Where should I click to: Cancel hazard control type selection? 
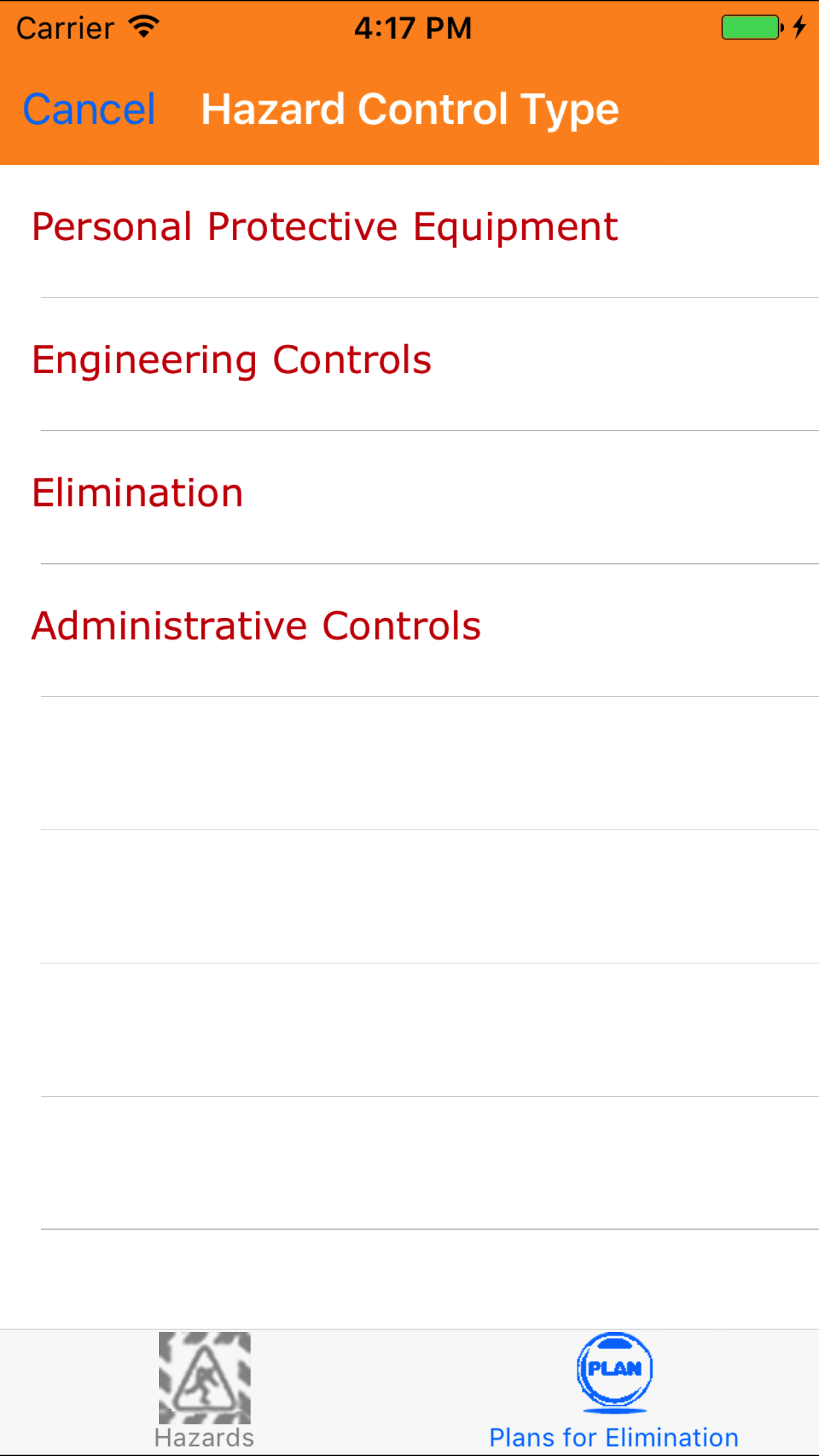click(x=89, y=109)
